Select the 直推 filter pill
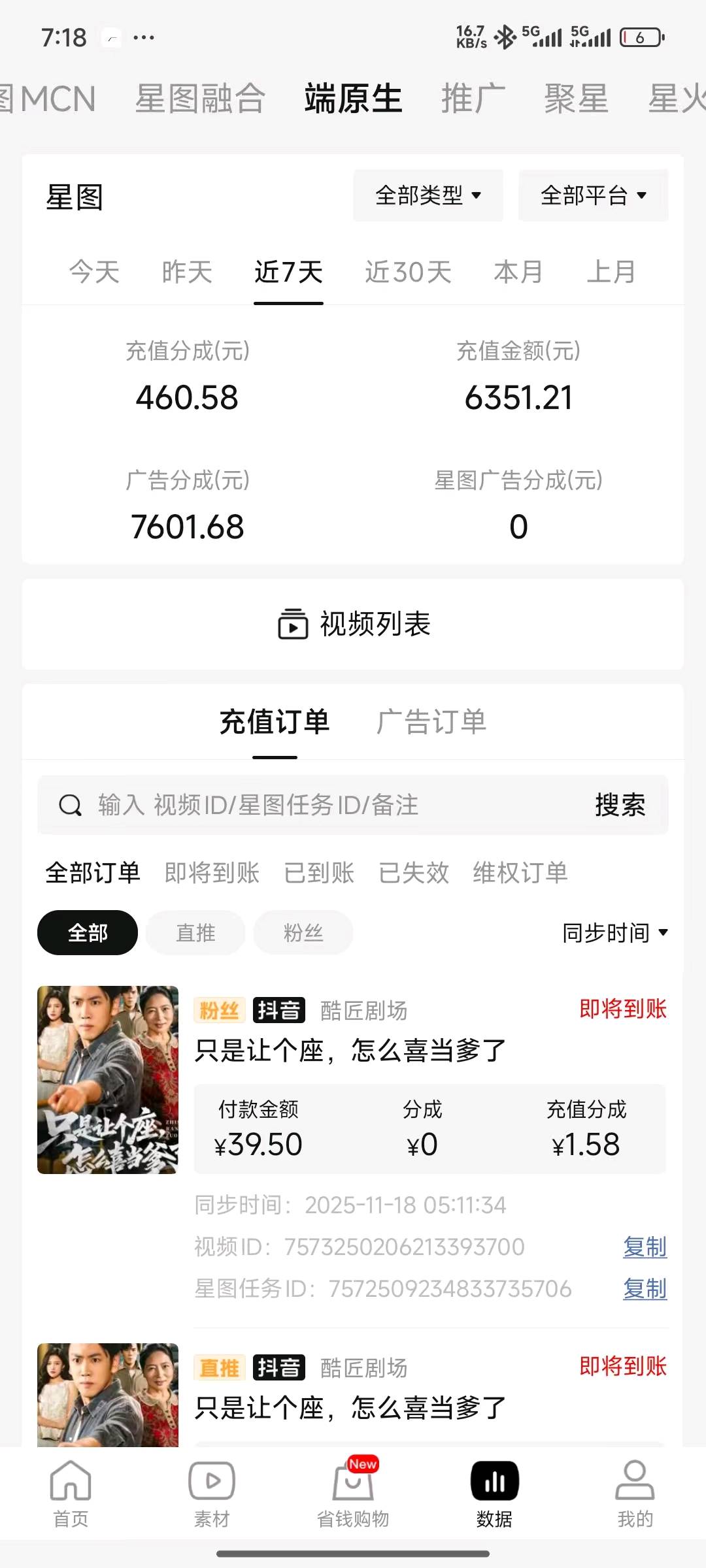The image size is (706, 1568). pyautogui.click(x=195, y=933)
